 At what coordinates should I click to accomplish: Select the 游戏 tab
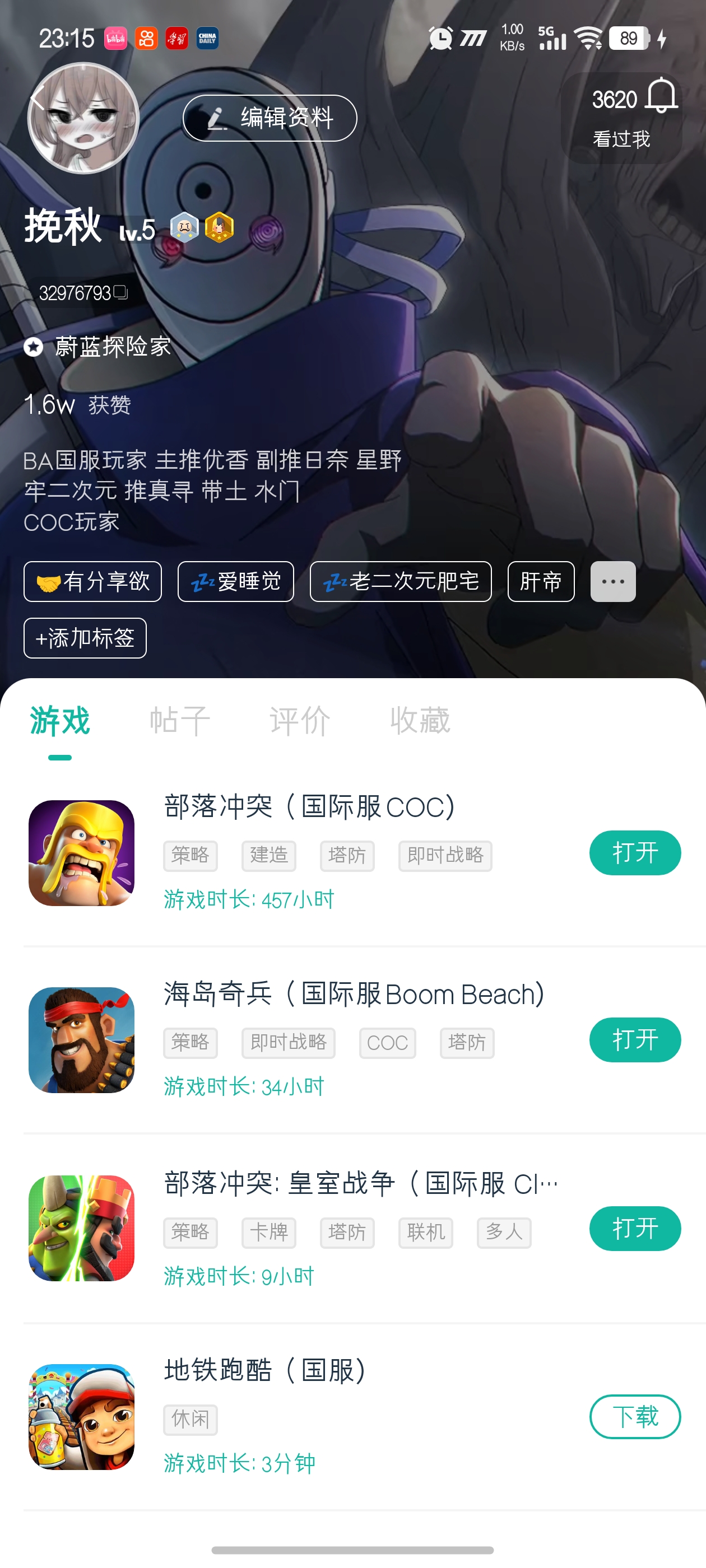[60, 721]
